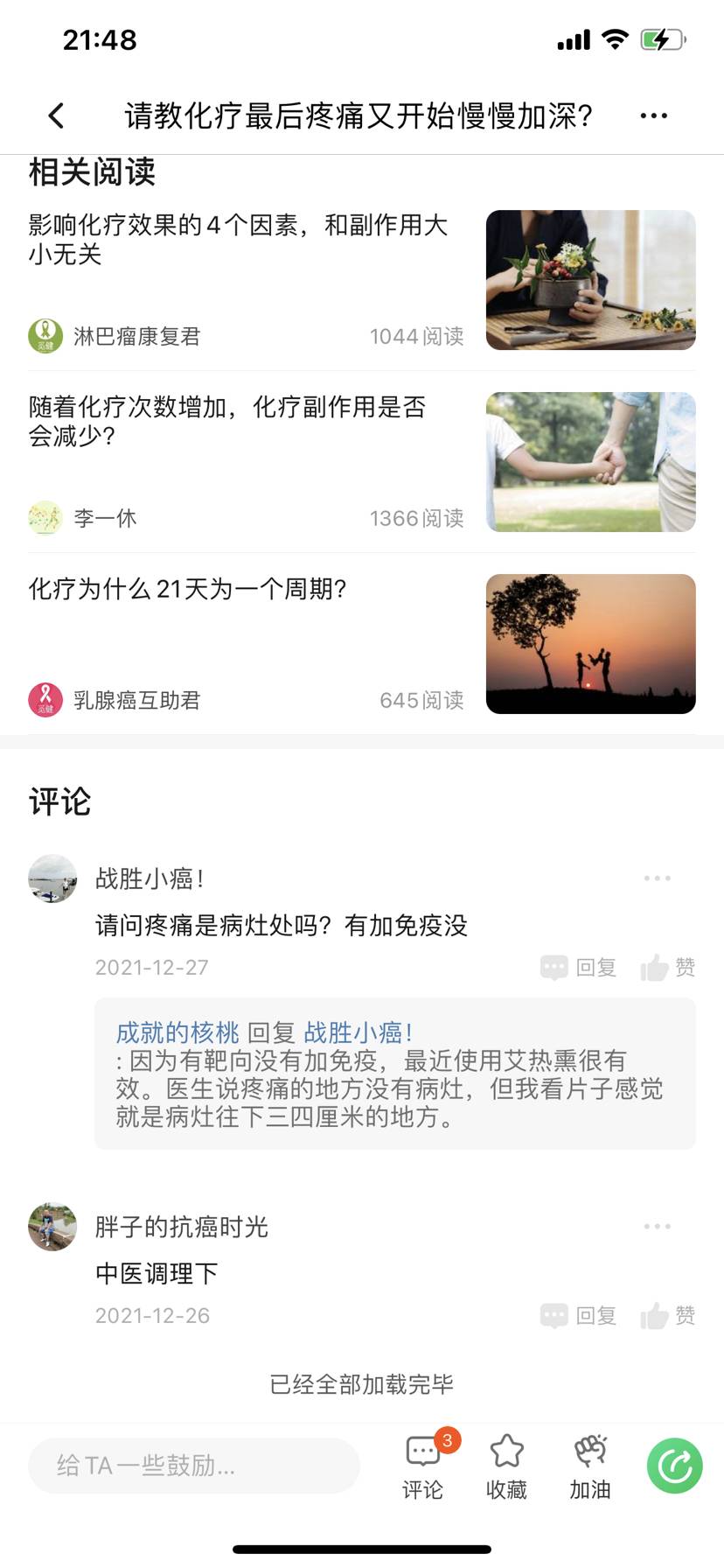
Task: Share this post via green button
Action: (674, 1466)
